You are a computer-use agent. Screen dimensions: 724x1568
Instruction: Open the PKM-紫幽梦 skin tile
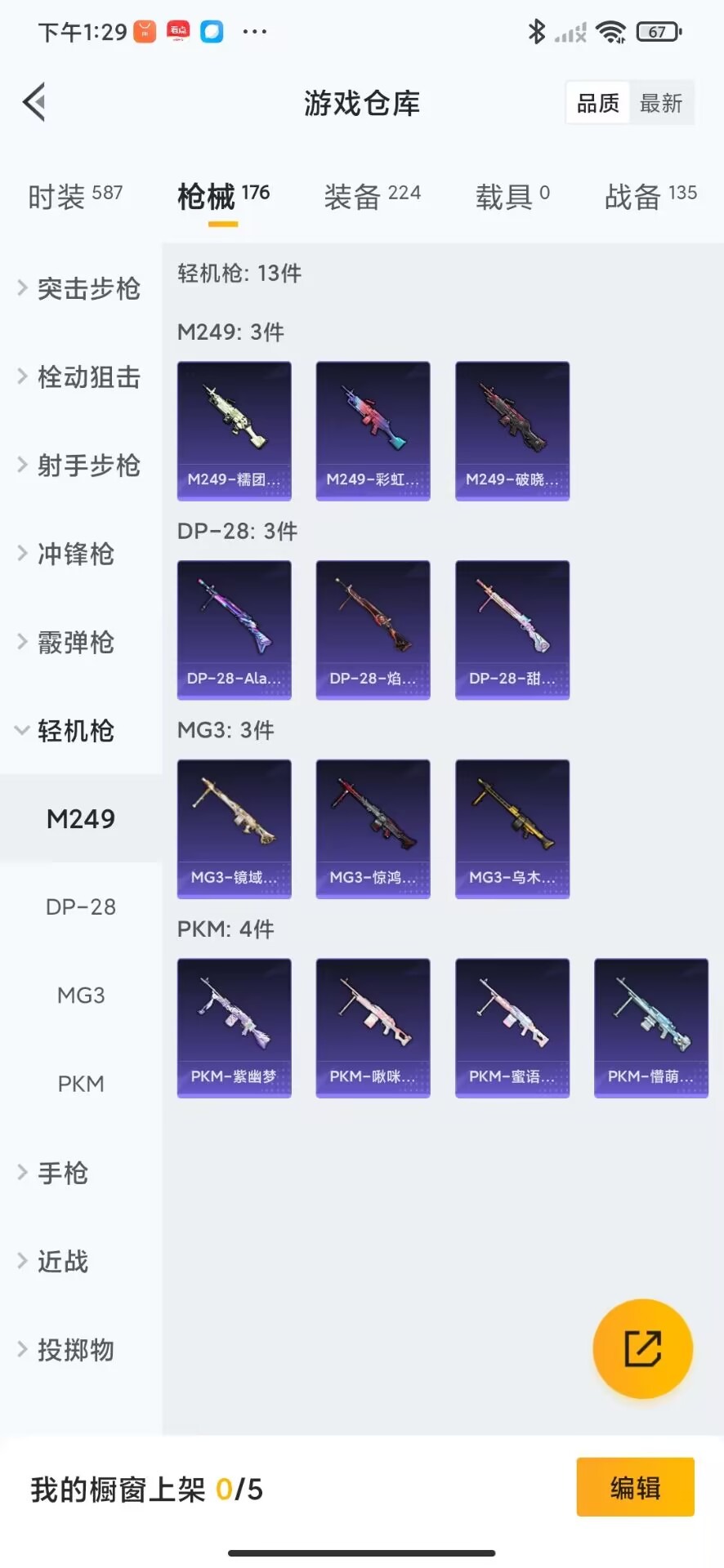(x=234, y=1027)
